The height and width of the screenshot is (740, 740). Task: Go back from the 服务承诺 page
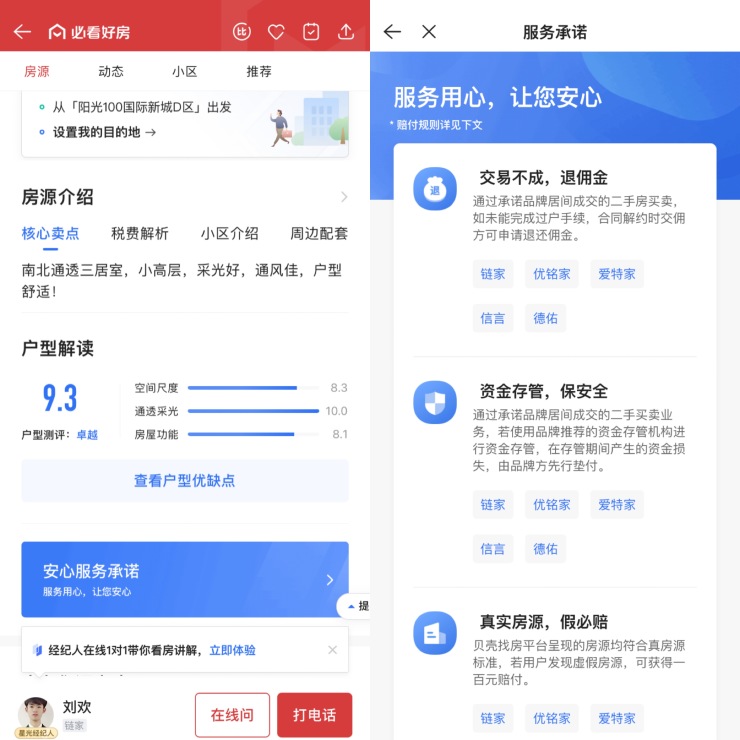coord(392,32)
